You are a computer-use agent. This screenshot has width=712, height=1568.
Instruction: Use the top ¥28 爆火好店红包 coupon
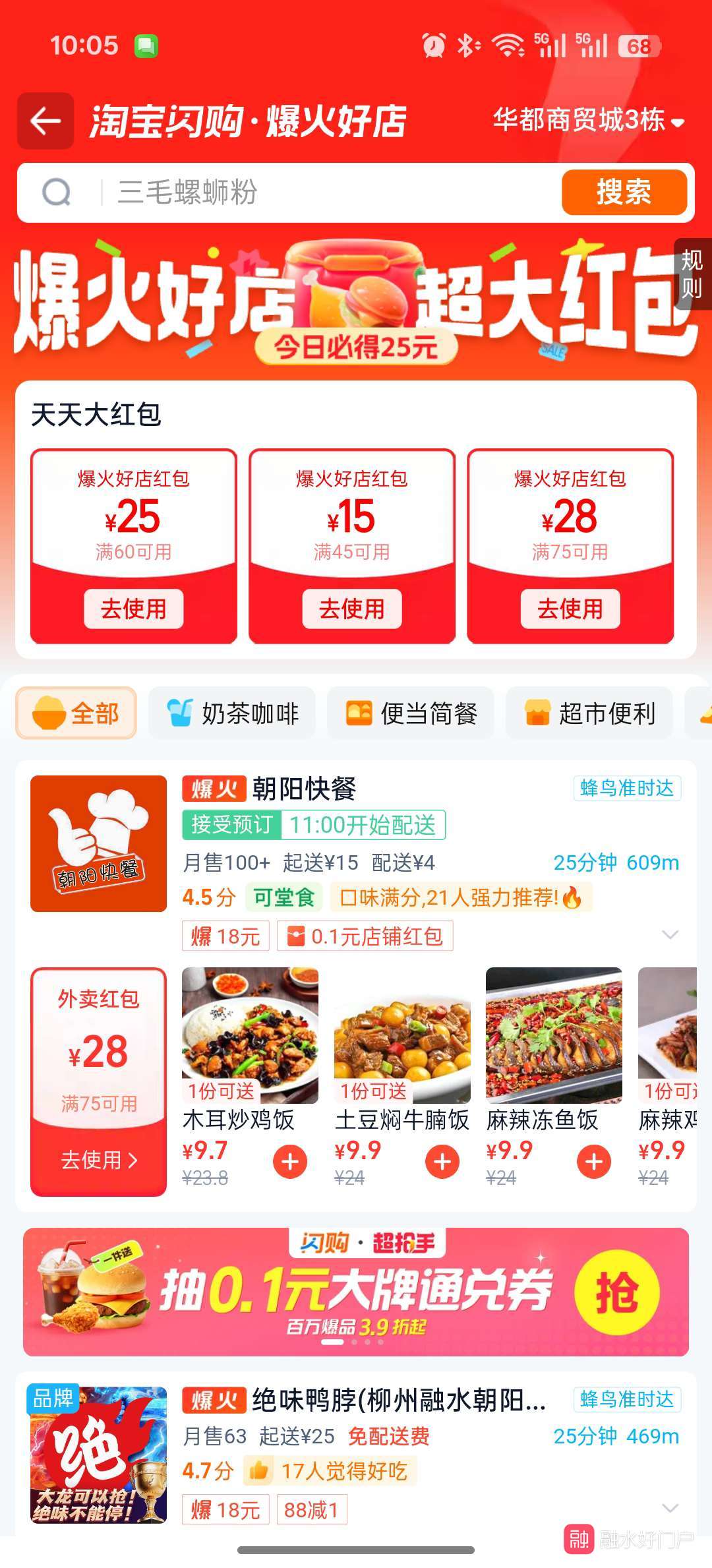570,608
